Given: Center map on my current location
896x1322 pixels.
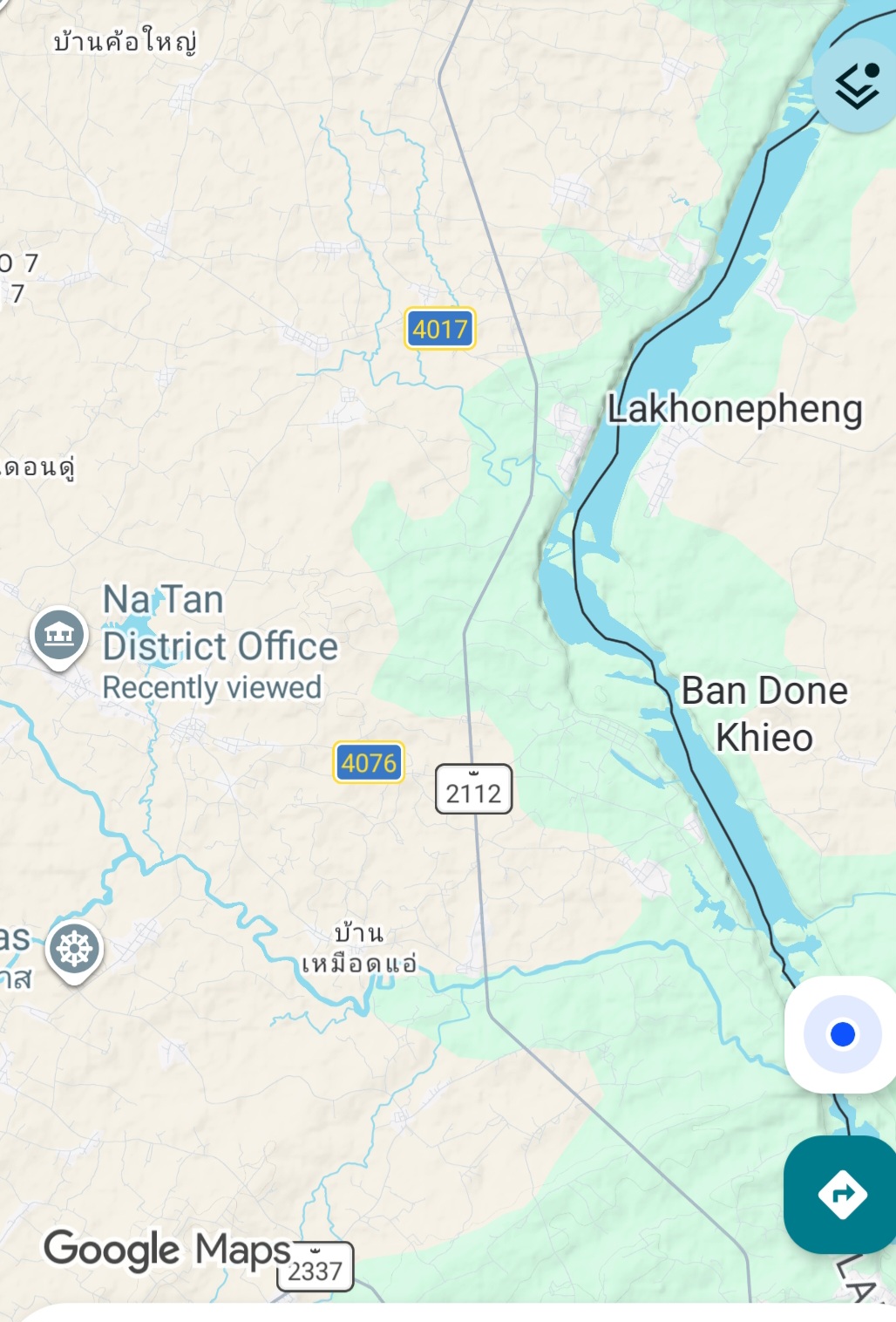Looking at the screenshot, I should point(842,1034).
